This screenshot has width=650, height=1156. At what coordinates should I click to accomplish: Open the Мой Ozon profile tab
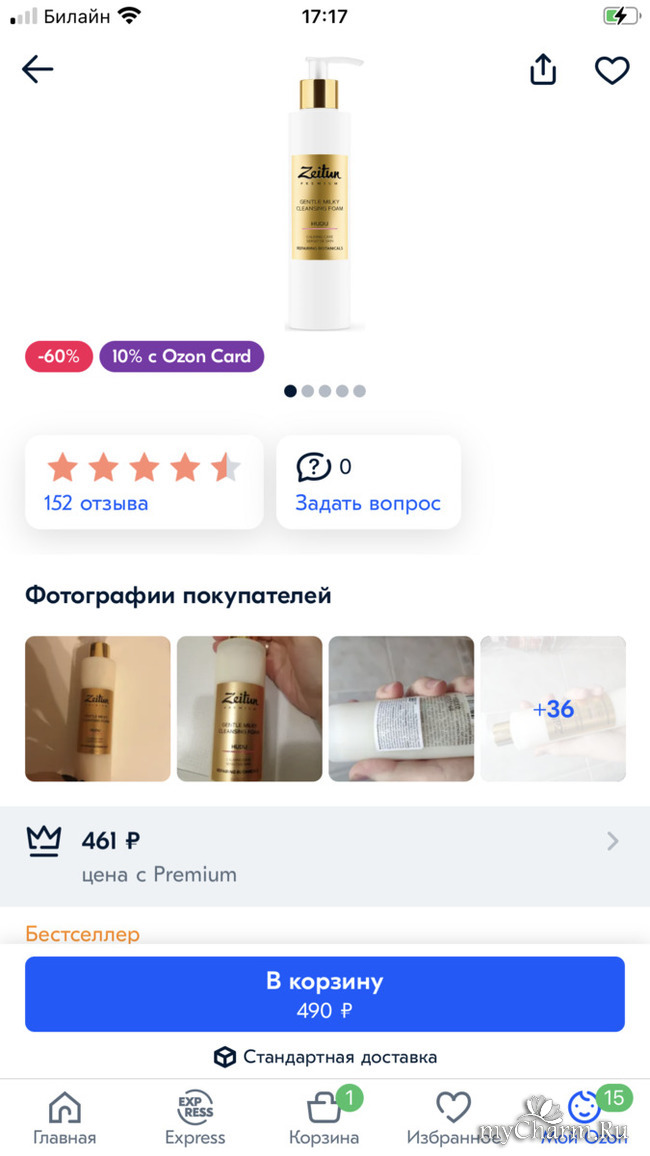tap(584, 1118)
